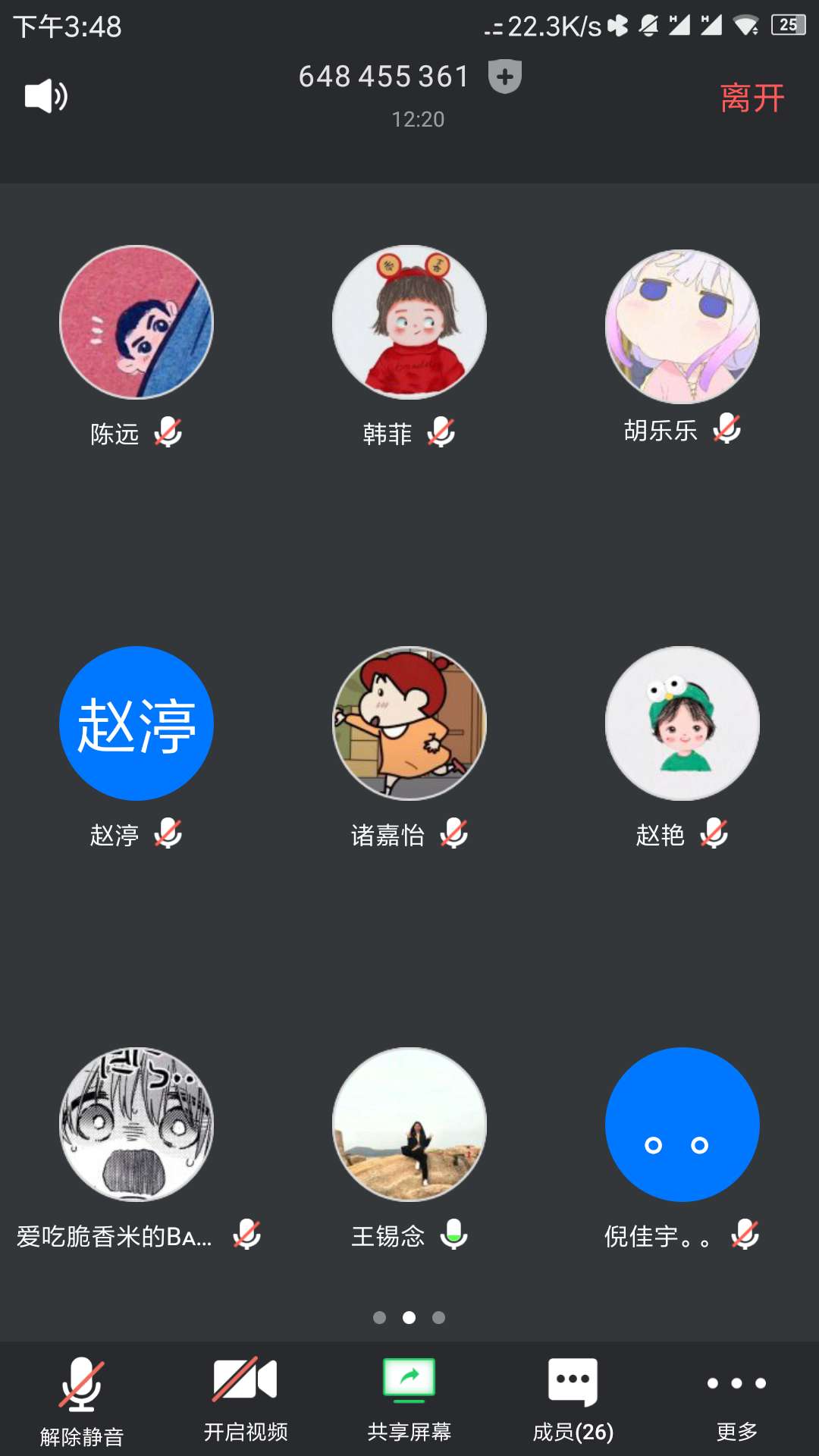Image resolution: width=819 pixels, height=1456 pixels.
Task: Select participant 赵淳's avatar
Action: click(136, 723)
